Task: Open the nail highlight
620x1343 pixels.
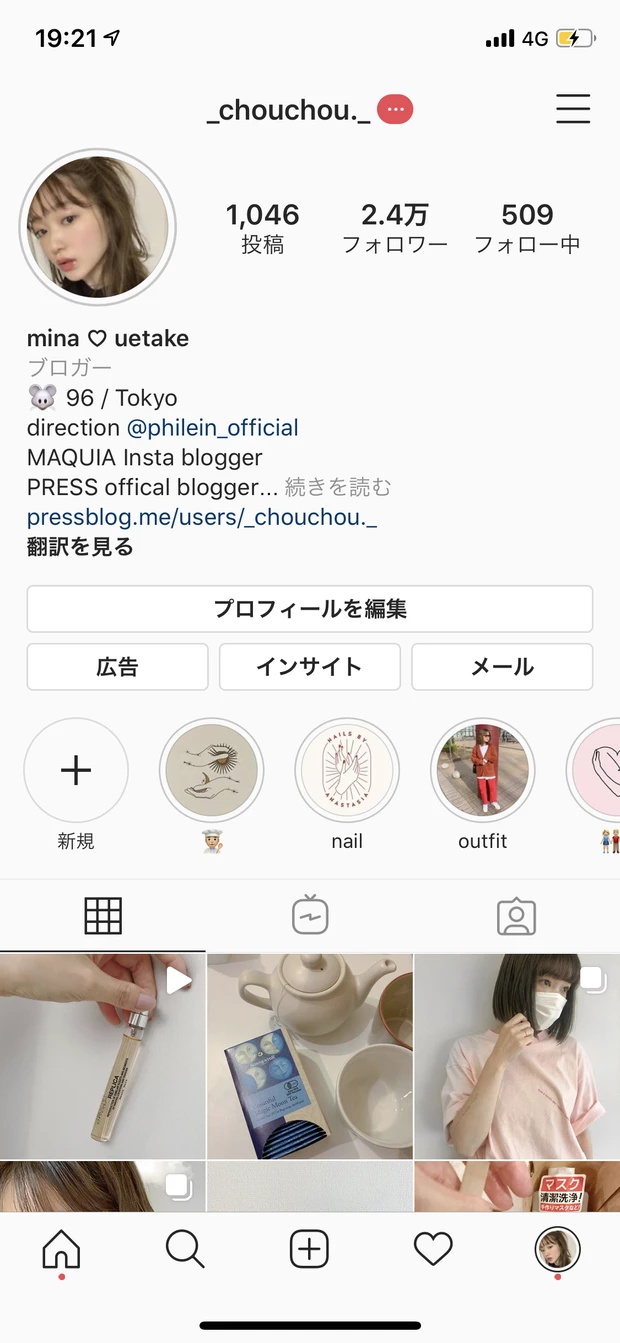Action: (x=347, y=770)
